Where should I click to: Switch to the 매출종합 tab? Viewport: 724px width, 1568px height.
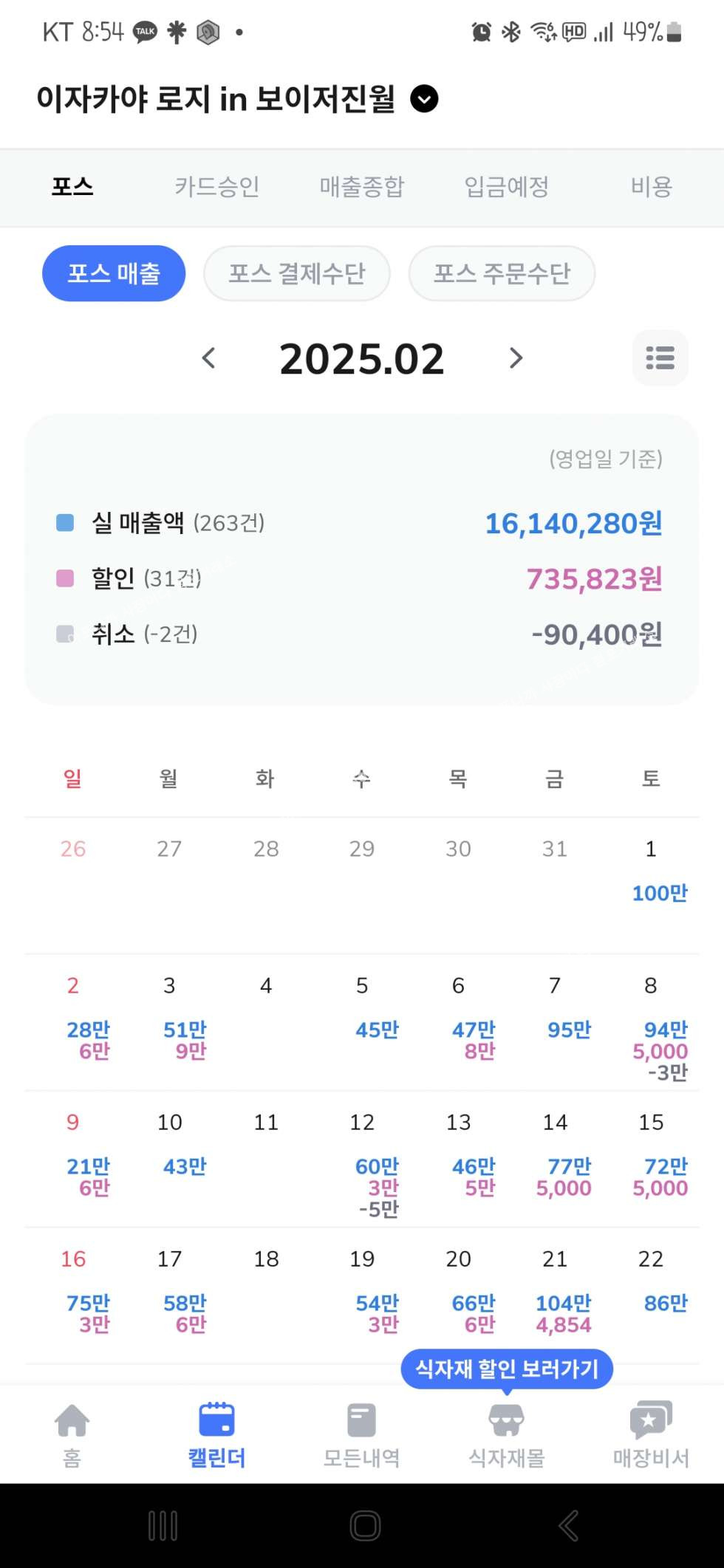coord(361,186)
